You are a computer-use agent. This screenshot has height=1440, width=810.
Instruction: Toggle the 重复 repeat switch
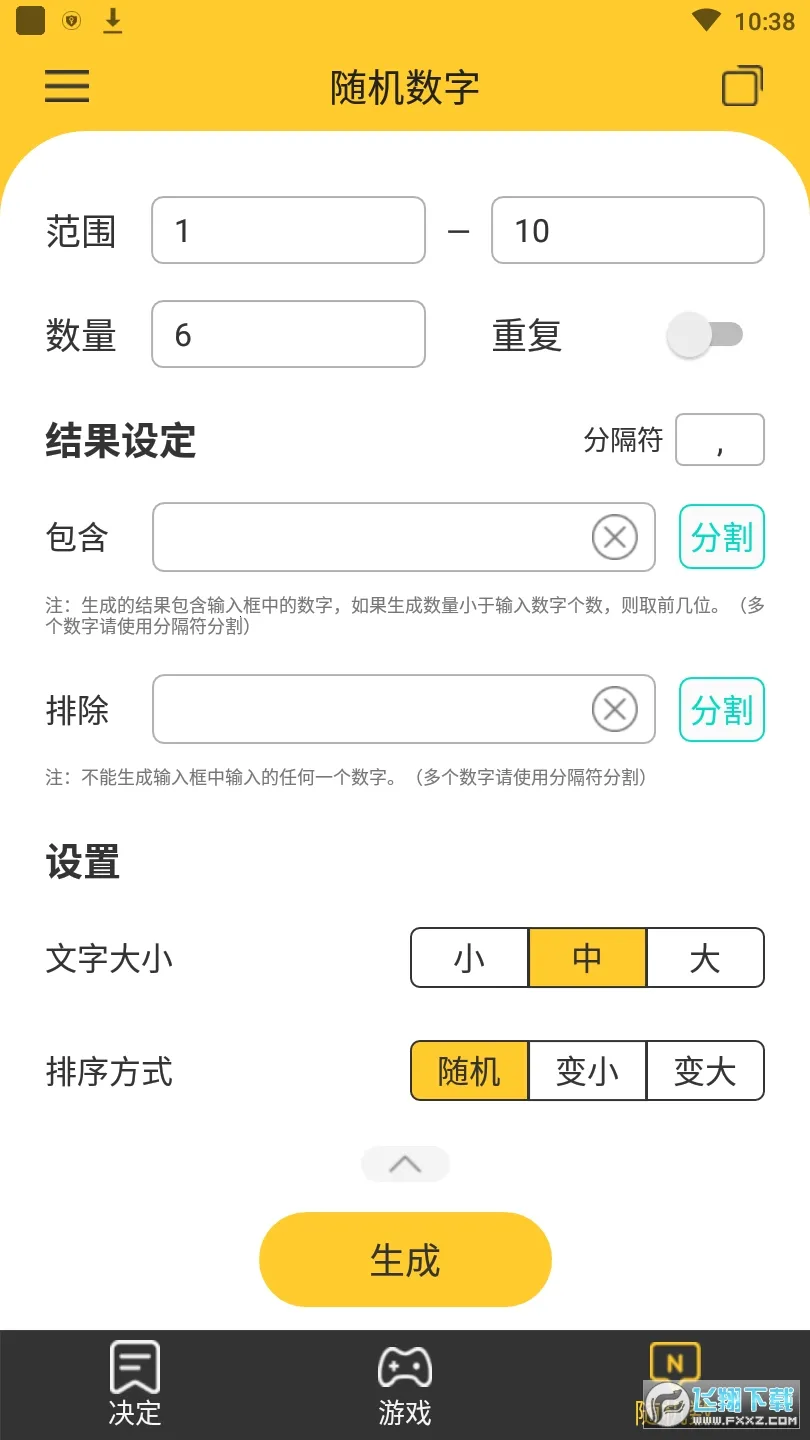(706, 335)
